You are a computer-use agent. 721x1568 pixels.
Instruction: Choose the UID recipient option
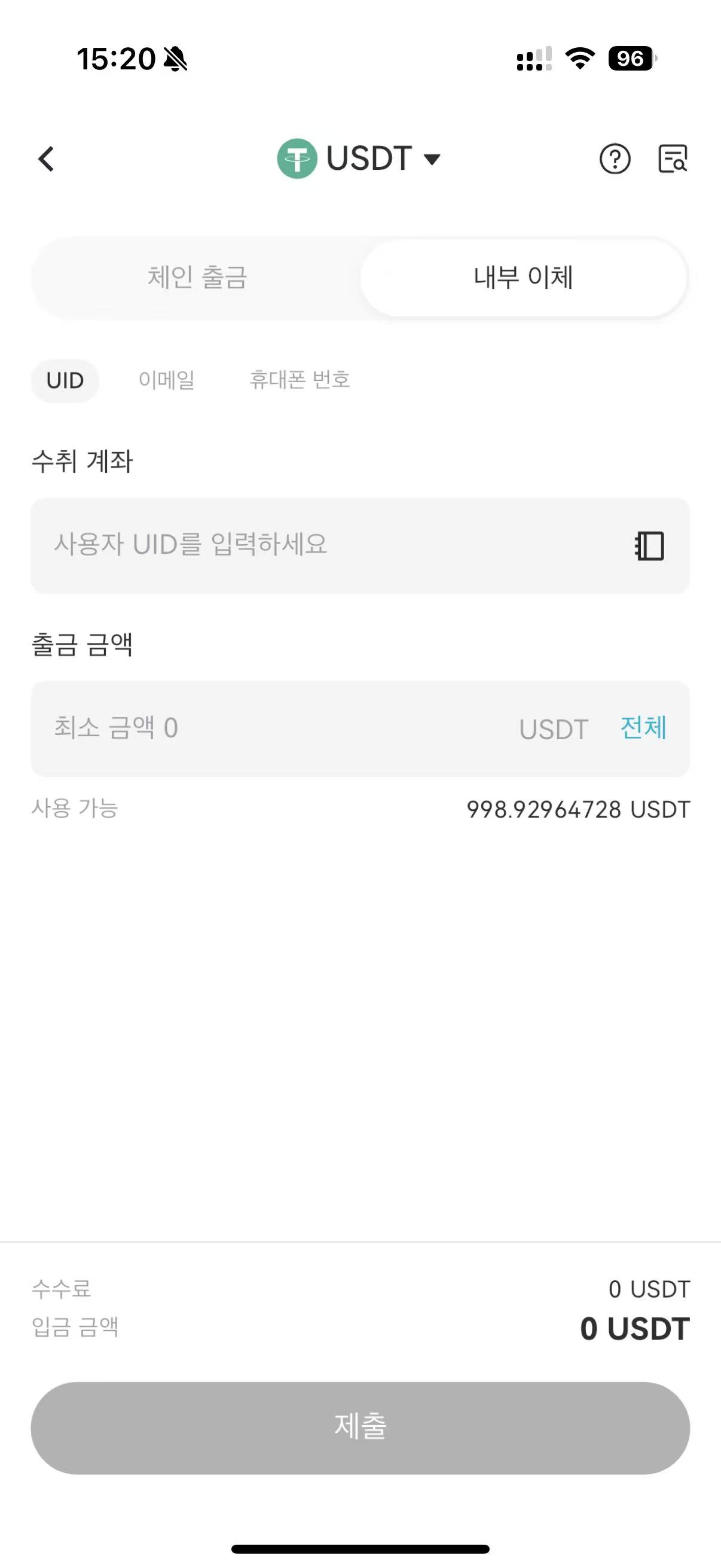(65, 380)
